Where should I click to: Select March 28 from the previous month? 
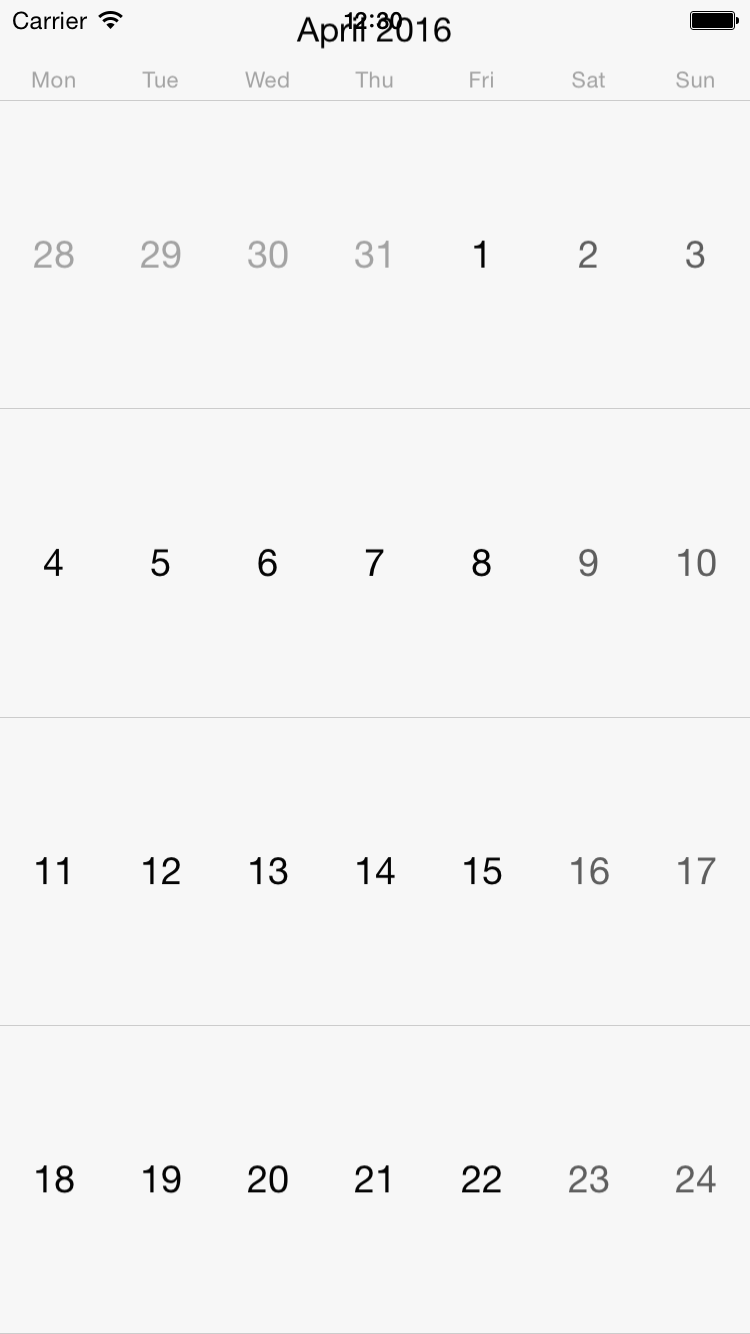tap(53, 255)
